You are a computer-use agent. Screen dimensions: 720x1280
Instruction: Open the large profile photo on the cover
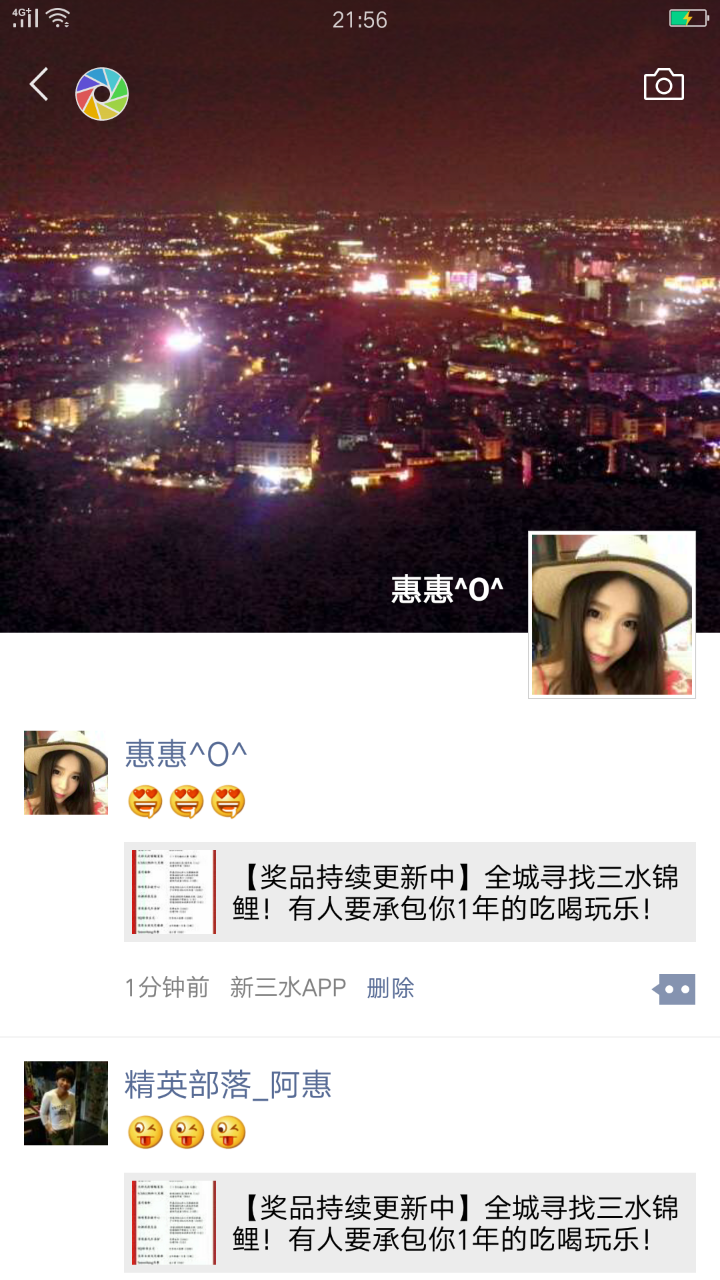point(611,614)
